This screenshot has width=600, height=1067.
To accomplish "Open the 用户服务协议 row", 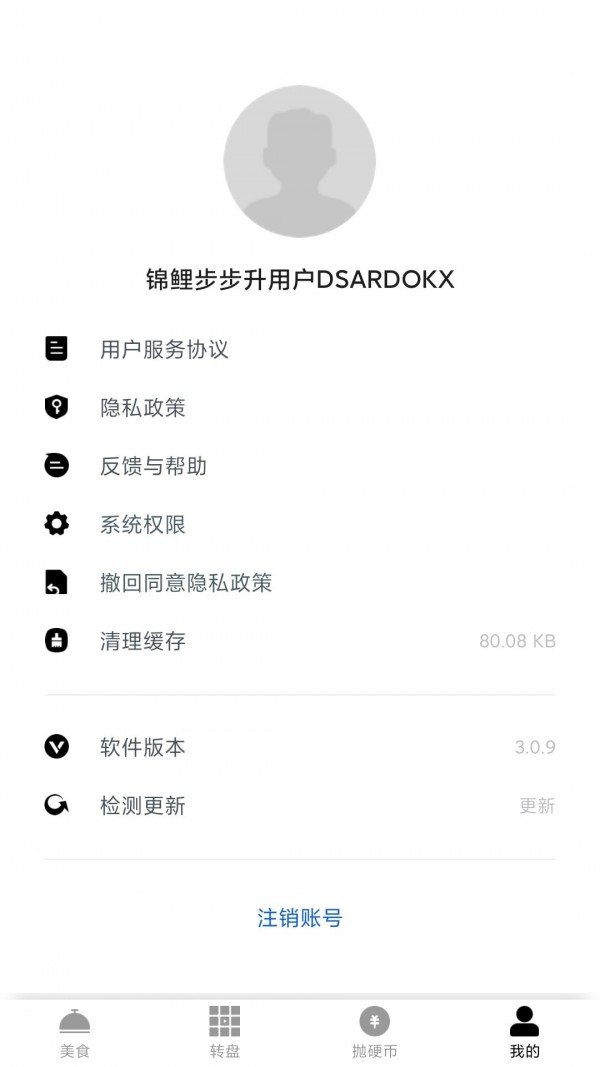I will [165, 349].
